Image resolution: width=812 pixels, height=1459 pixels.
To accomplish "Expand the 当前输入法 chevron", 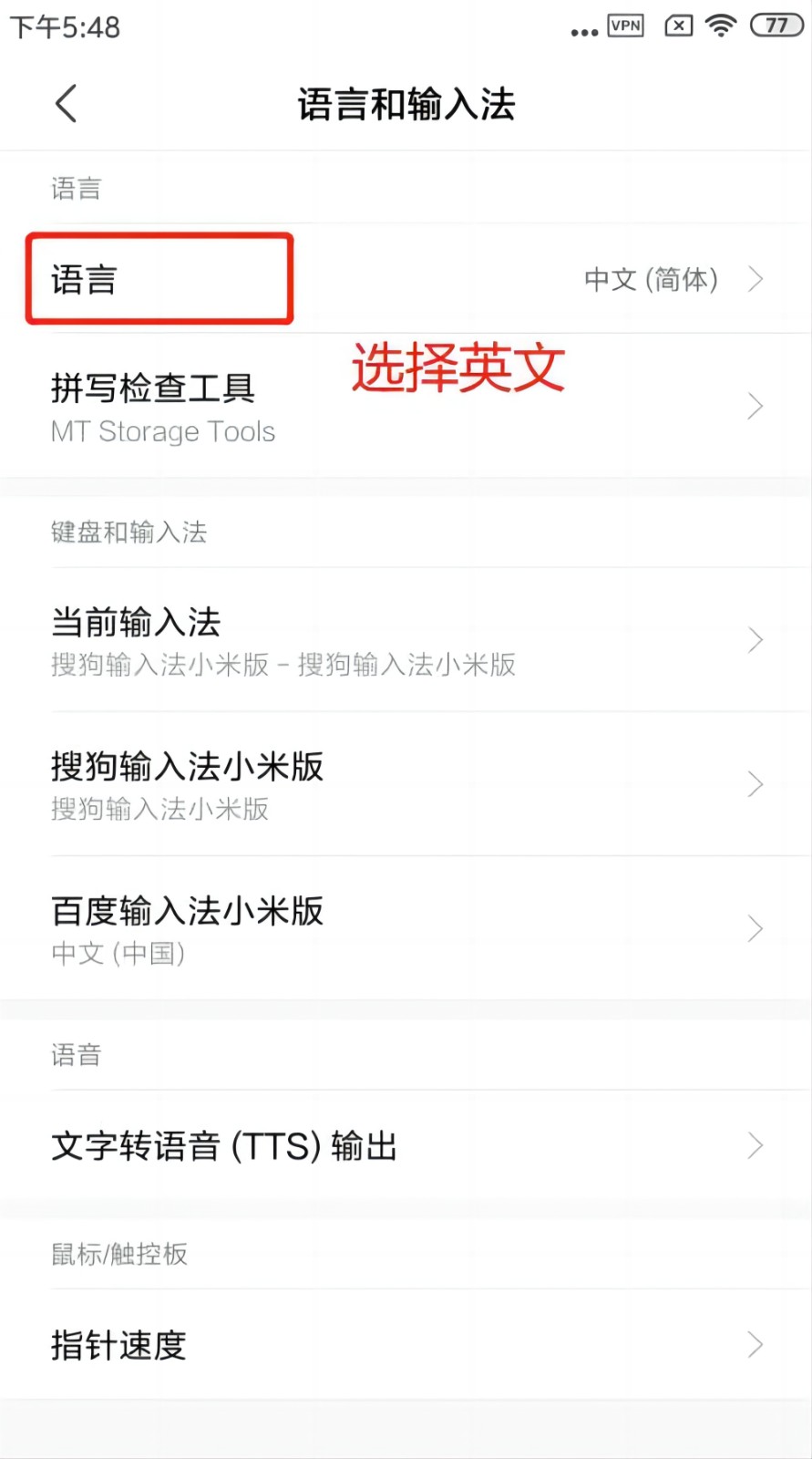I will click(755, 640).
